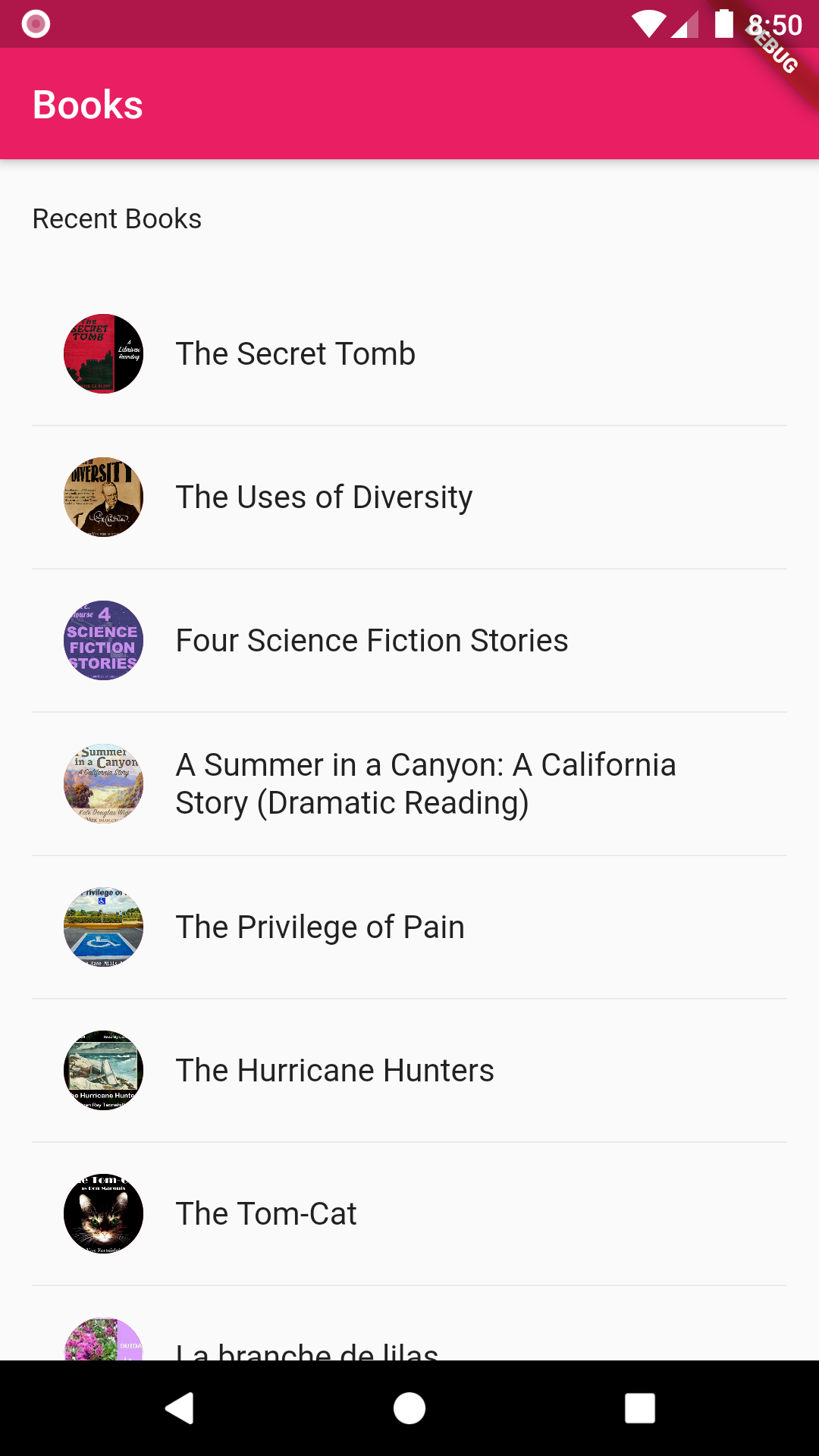Open The Privilege of Pain
819x1456 pixels.
coord(320,927)
